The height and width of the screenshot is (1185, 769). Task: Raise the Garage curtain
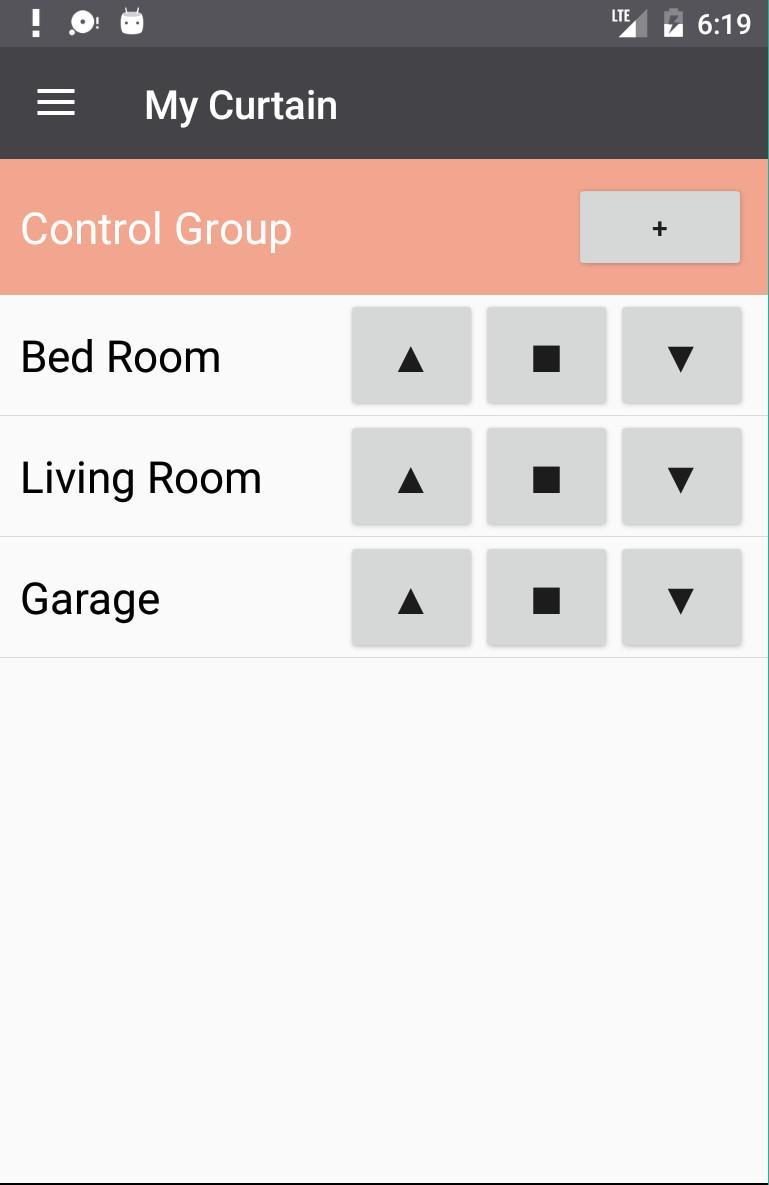(411, 598)
